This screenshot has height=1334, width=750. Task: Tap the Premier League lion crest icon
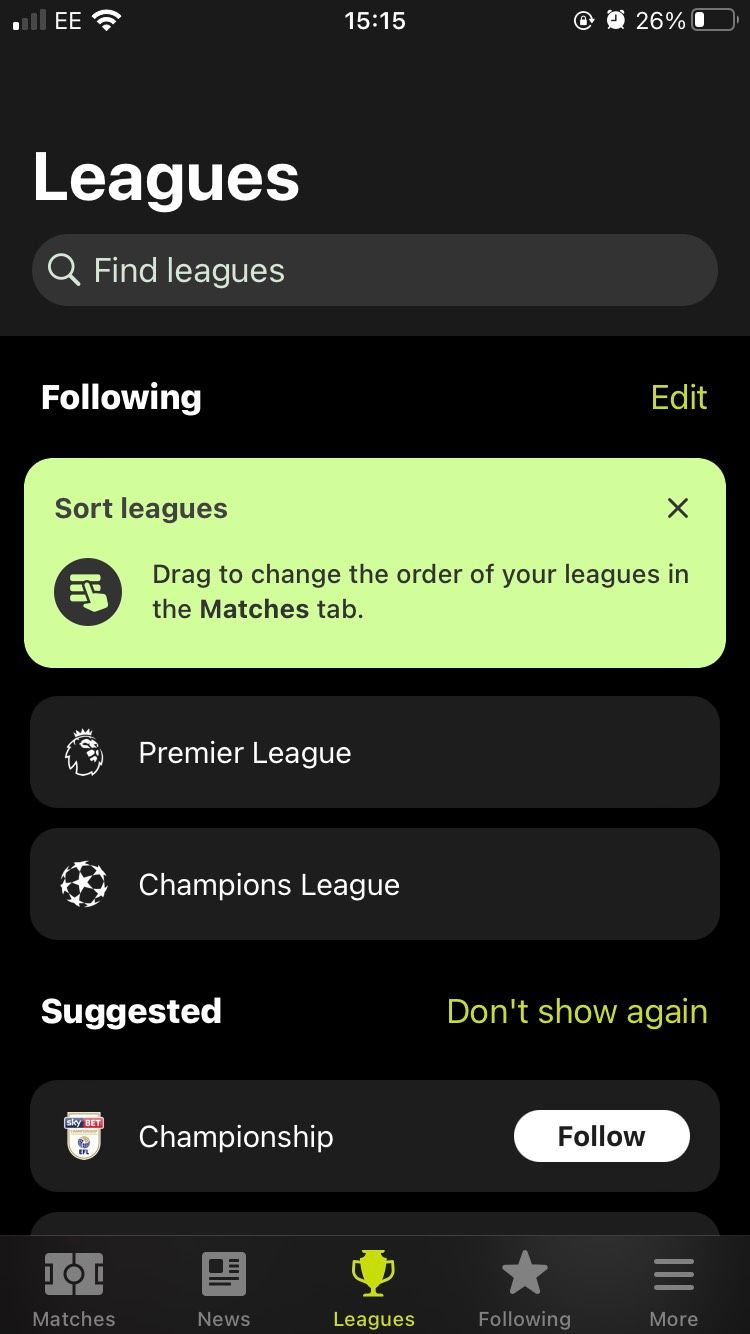[85, 752]
